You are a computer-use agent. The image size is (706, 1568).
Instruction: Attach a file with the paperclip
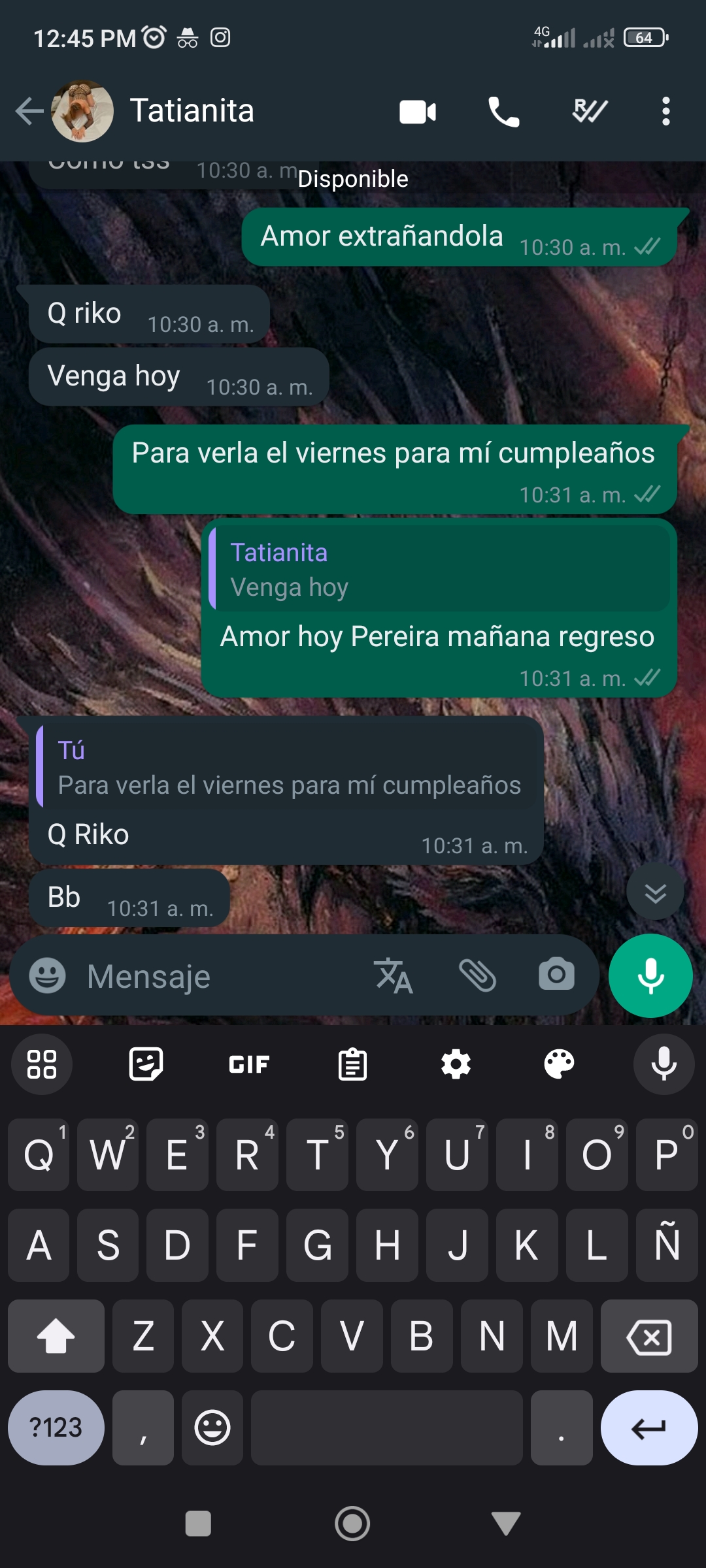tap(477, 975)
